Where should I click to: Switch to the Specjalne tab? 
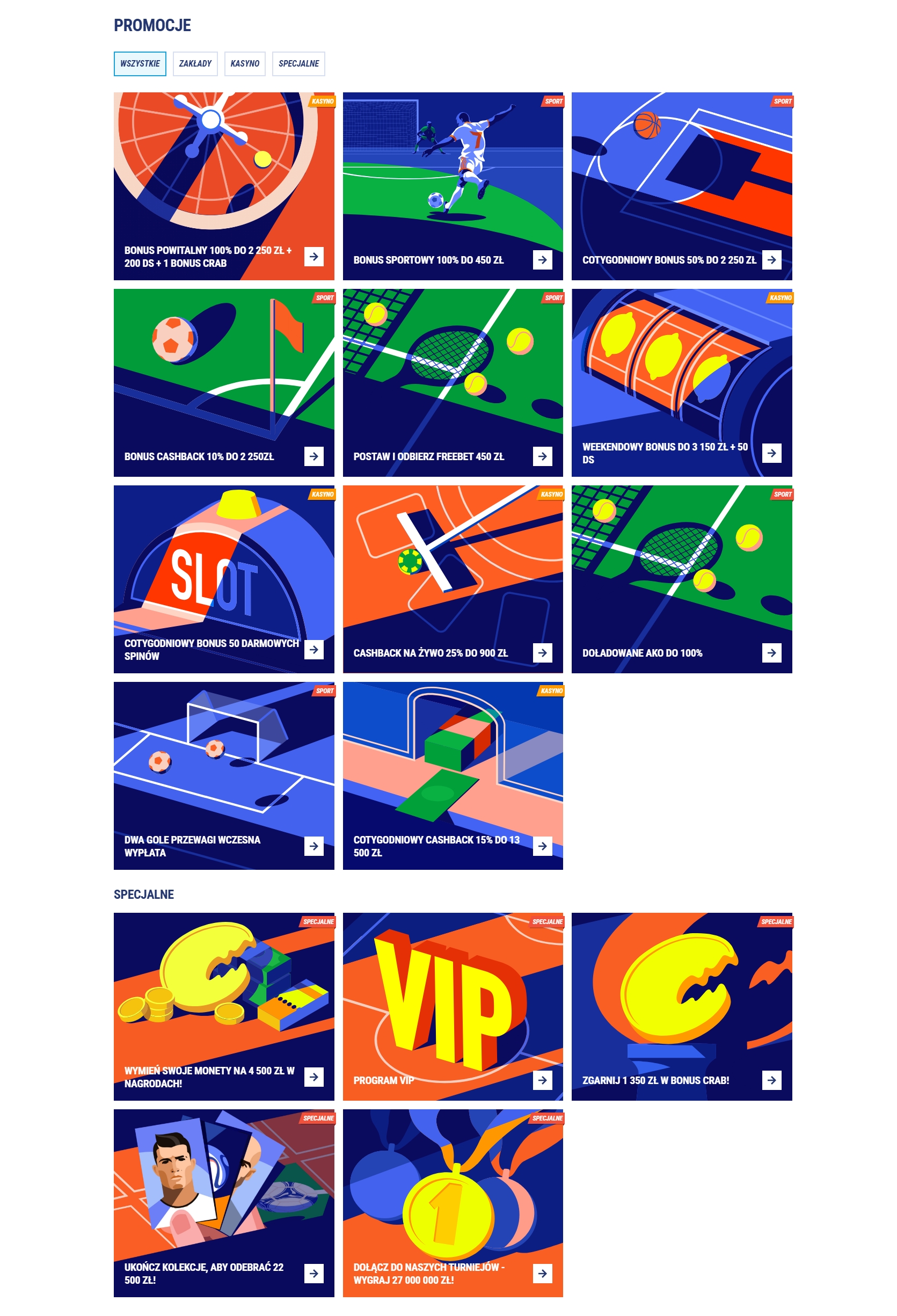tap(298, 63)
